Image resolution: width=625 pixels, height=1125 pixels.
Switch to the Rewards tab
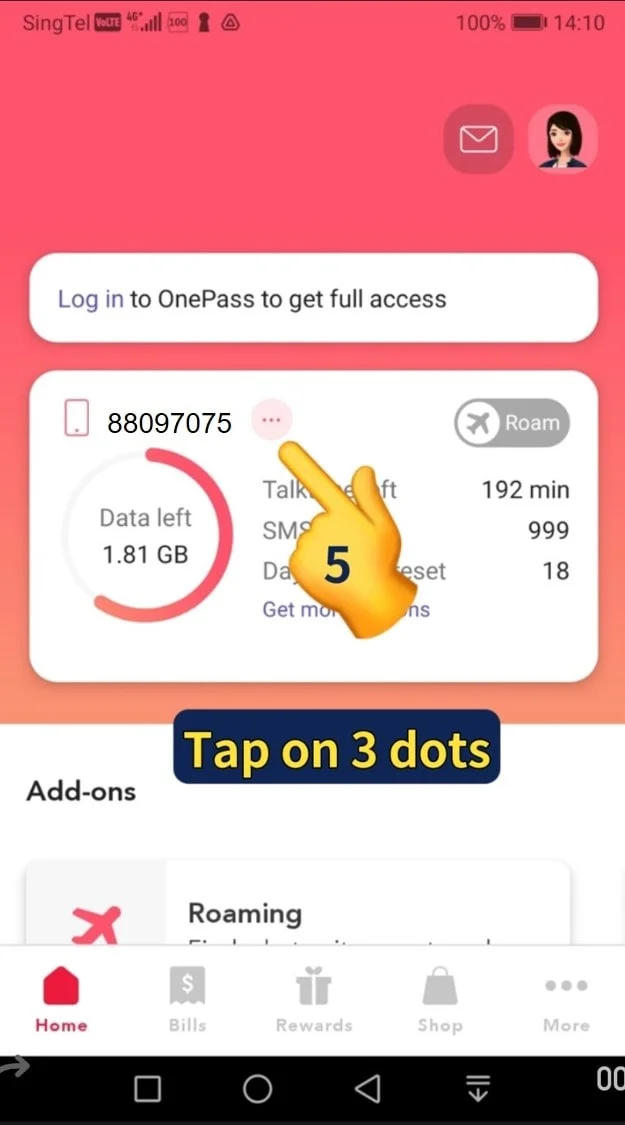click(314, 1000)
